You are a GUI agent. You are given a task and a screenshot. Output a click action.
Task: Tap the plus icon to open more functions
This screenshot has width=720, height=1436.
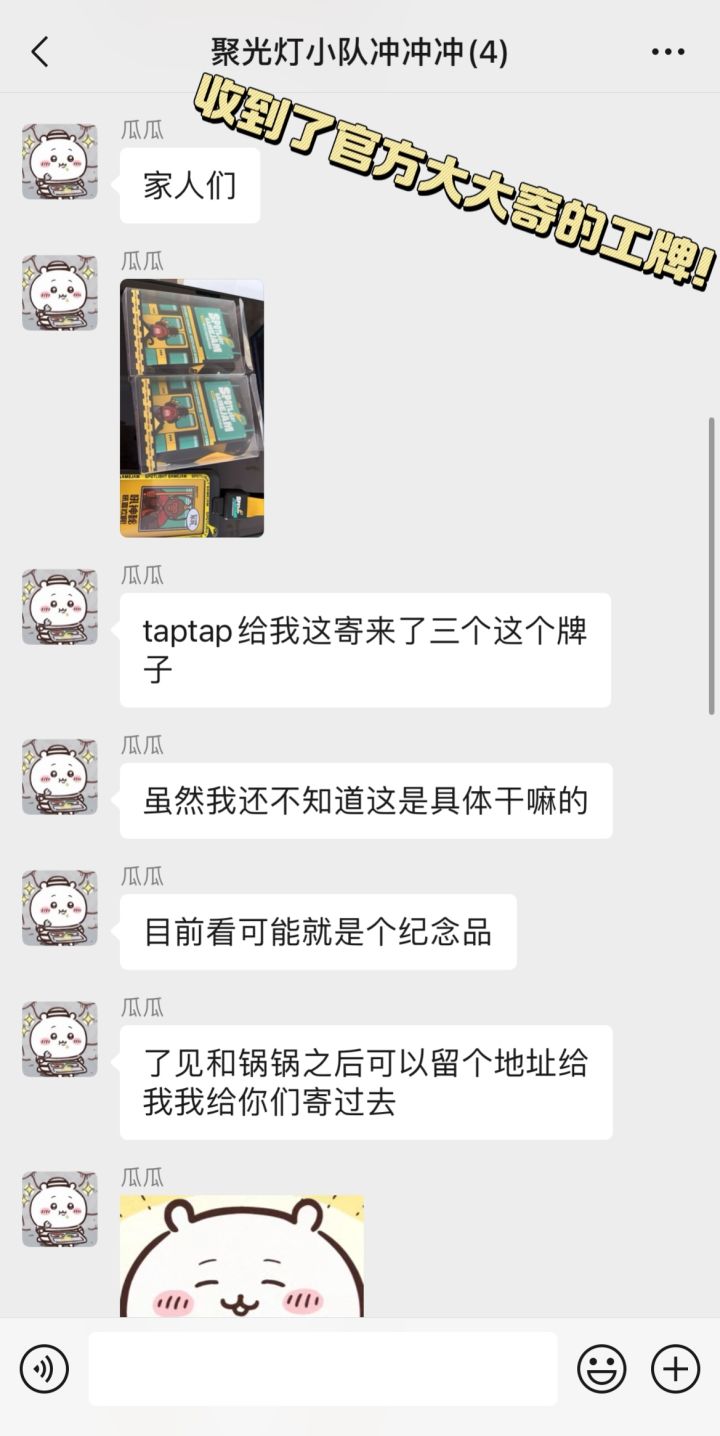coord(676,1369)
